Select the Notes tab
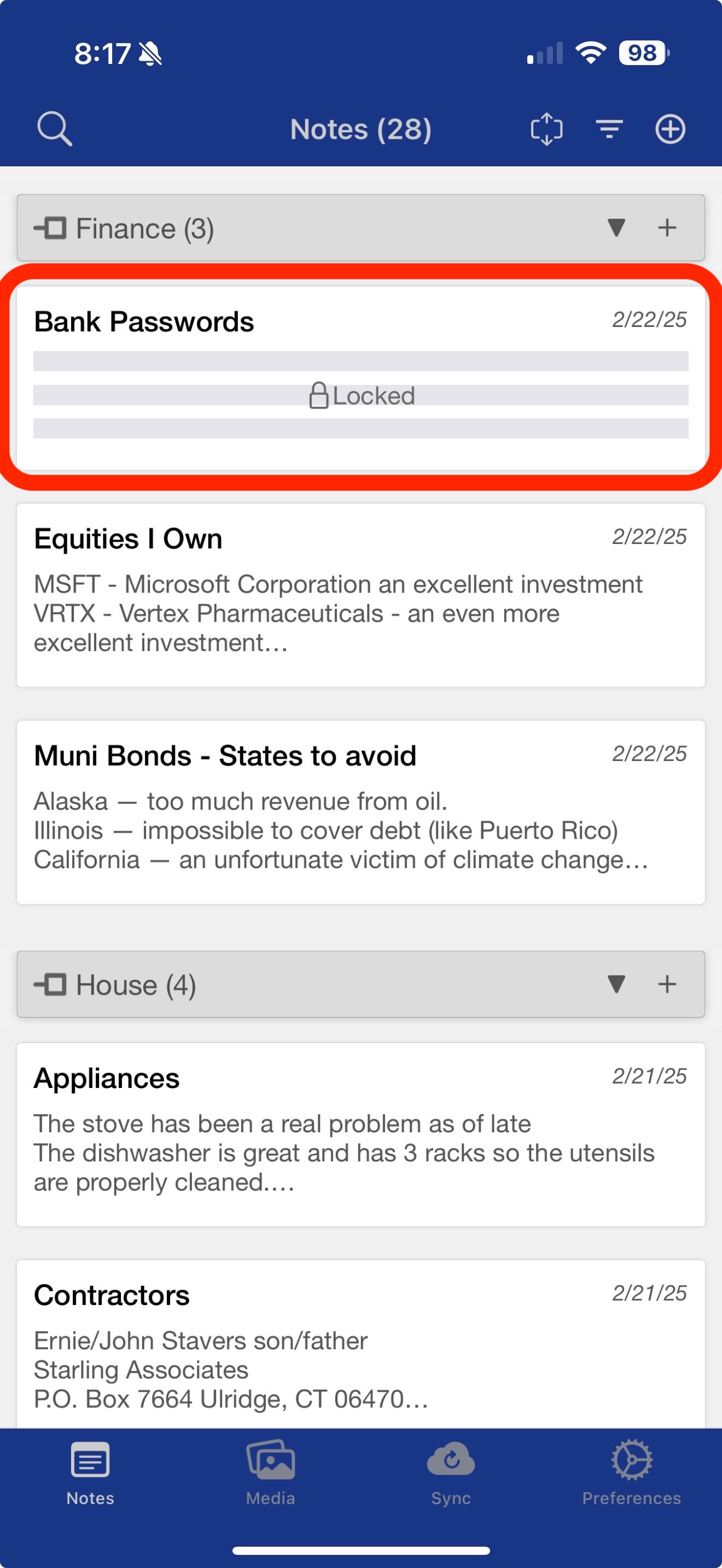 (90, 1472)
